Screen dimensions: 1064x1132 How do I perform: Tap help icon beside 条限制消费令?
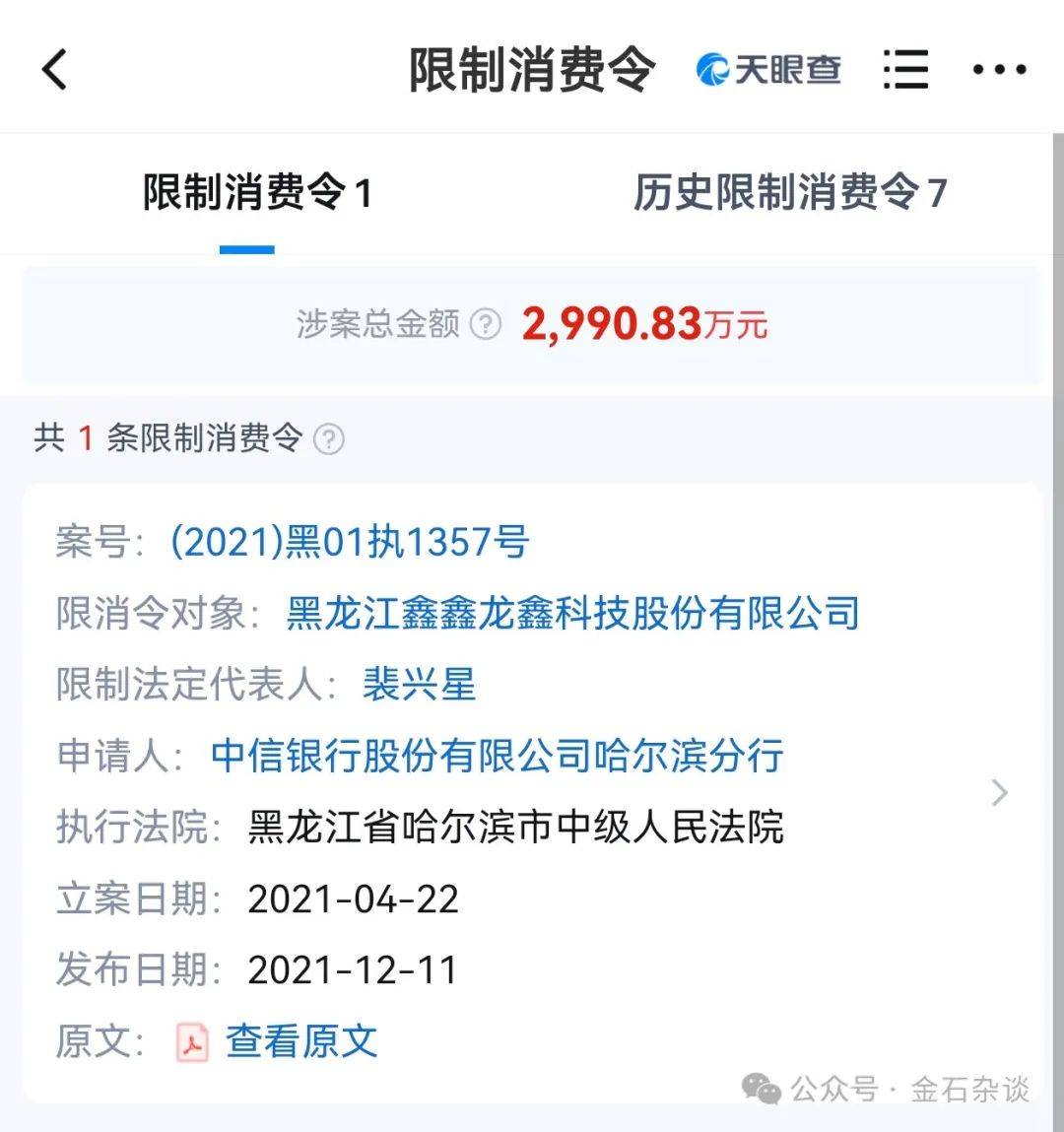pos(329,439)
